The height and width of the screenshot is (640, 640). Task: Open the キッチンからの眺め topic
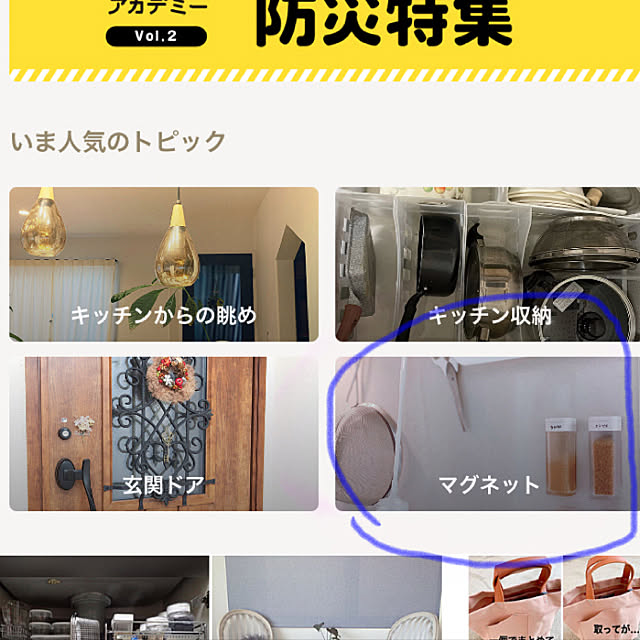coord(164,265)
